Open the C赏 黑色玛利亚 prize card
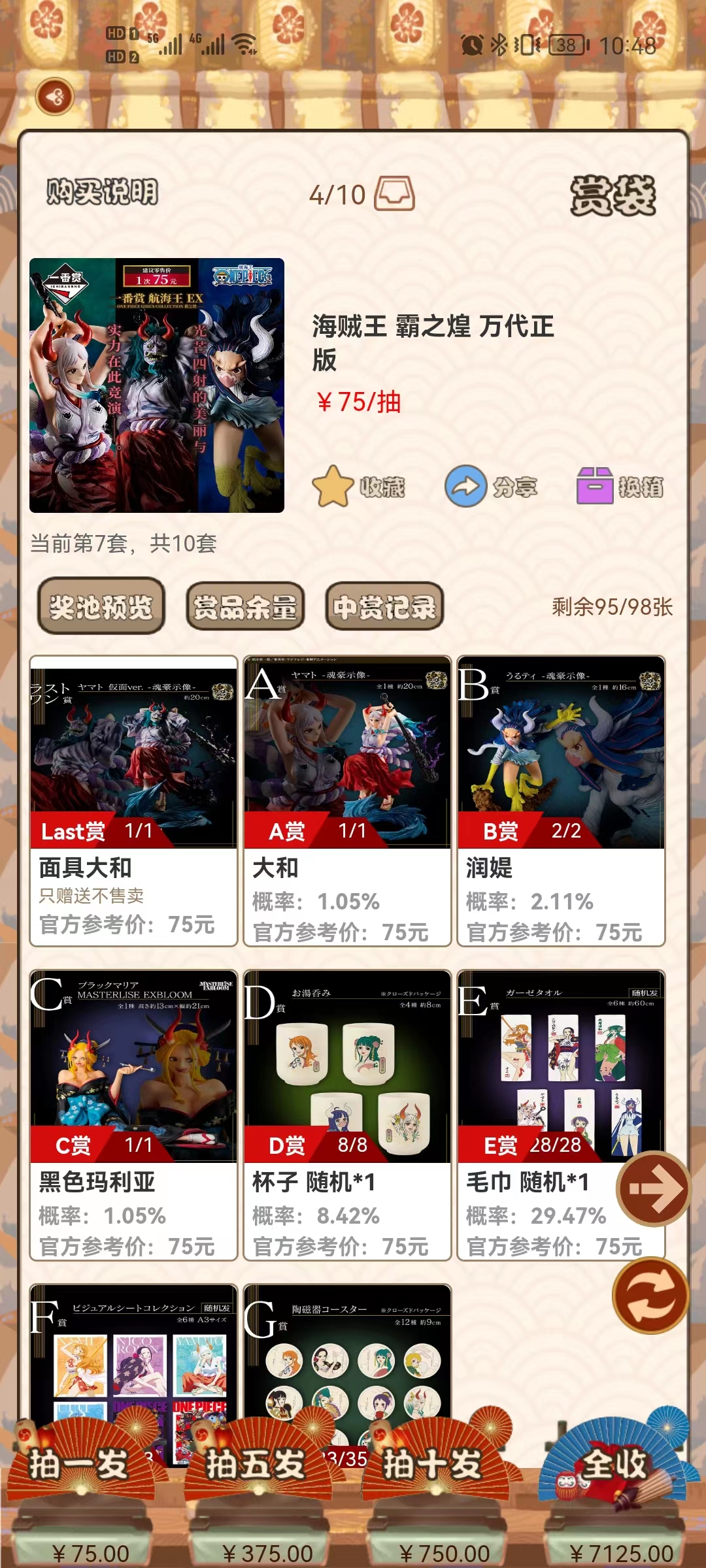This screenshot has height=1568, width=706. (x=133, y=1115)
